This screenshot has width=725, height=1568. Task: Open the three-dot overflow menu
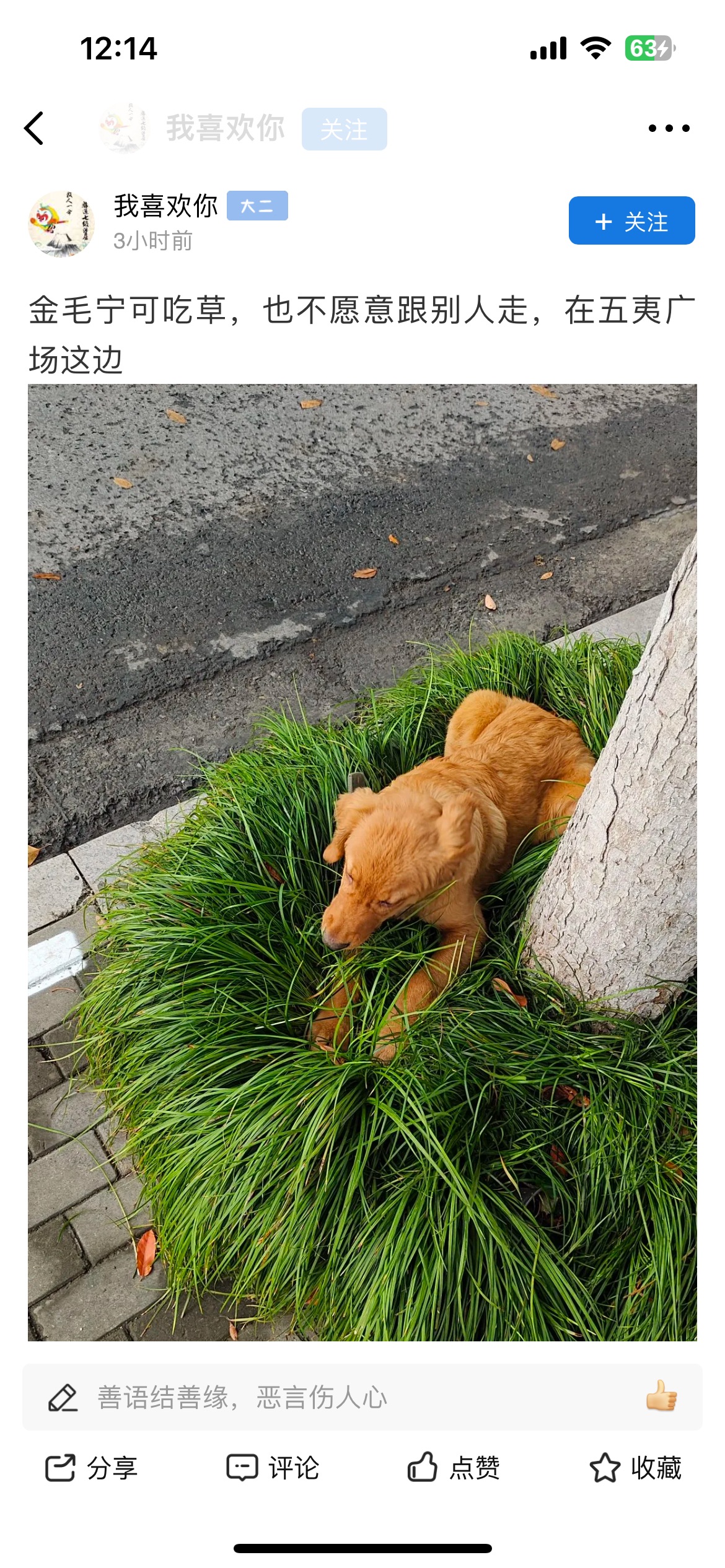(x=669, y=128)
